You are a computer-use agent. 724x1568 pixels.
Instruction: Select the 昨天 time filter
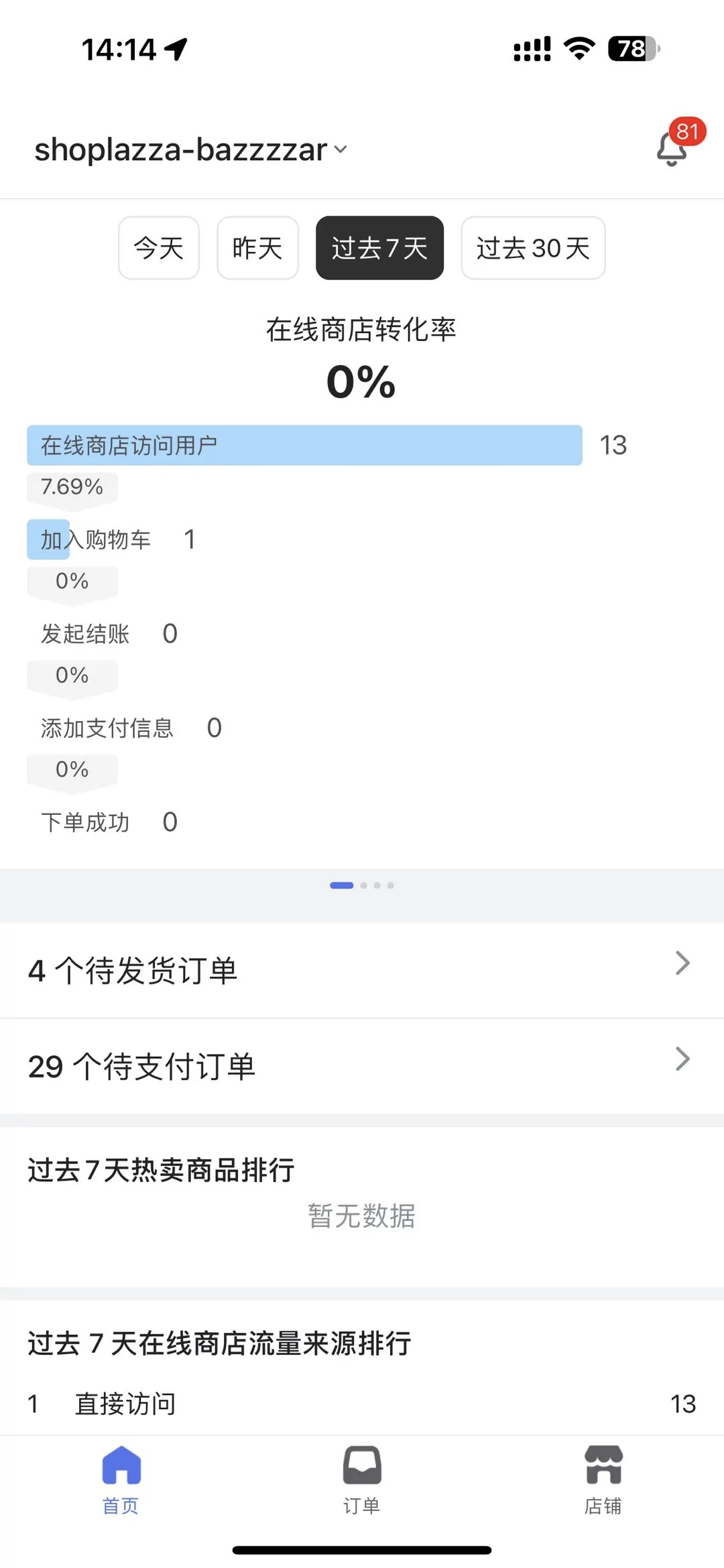tap(257, 248)
